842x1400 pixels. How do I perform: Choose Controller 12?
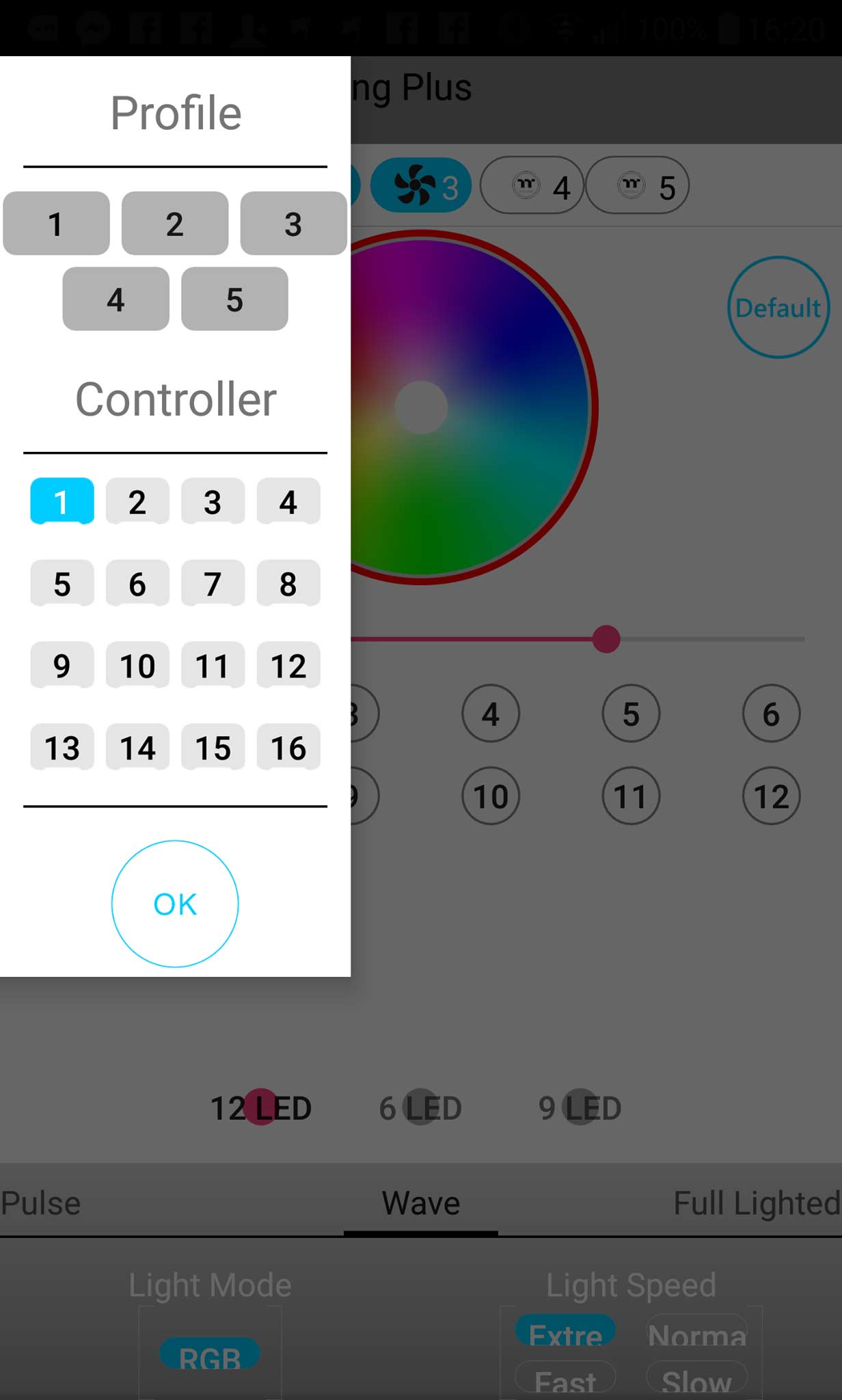[288, 665]
